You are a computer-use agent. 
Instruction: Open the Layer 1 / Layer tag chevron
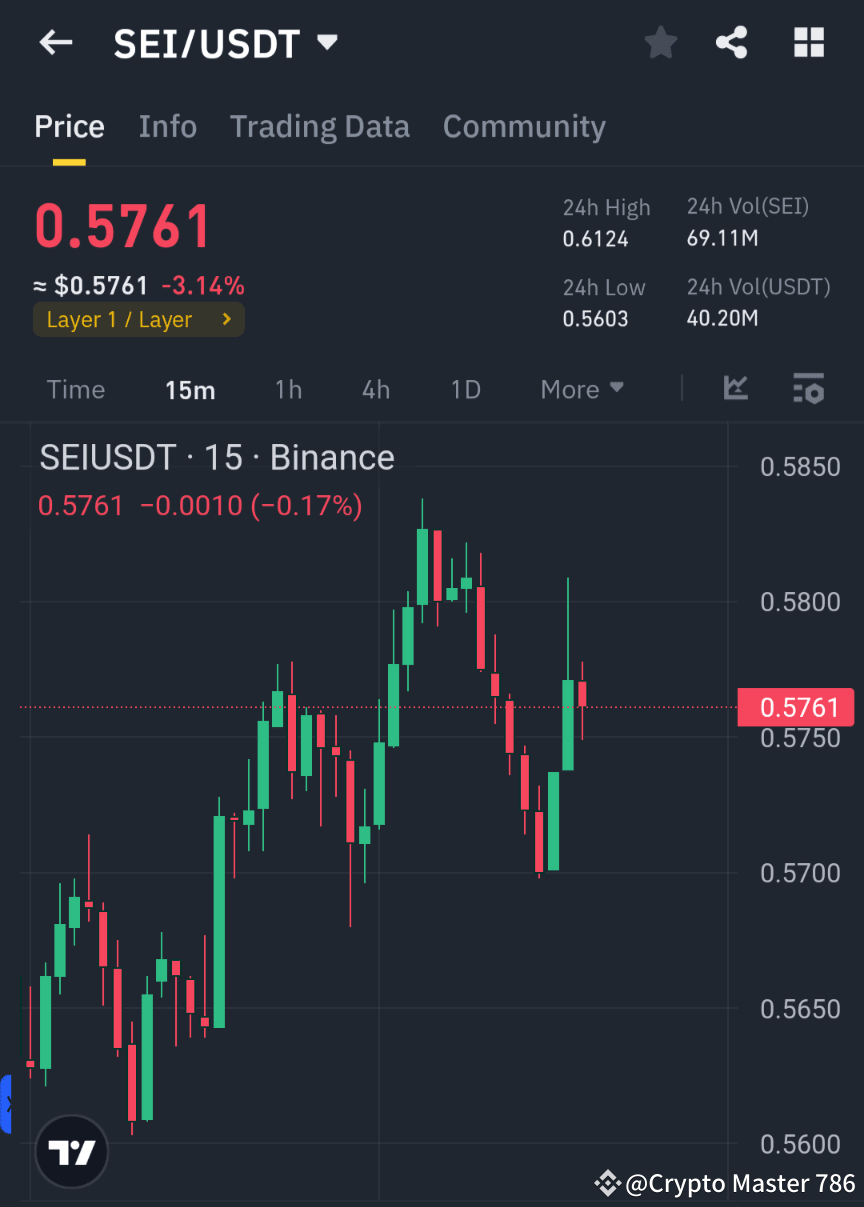(x=224, y=320)
